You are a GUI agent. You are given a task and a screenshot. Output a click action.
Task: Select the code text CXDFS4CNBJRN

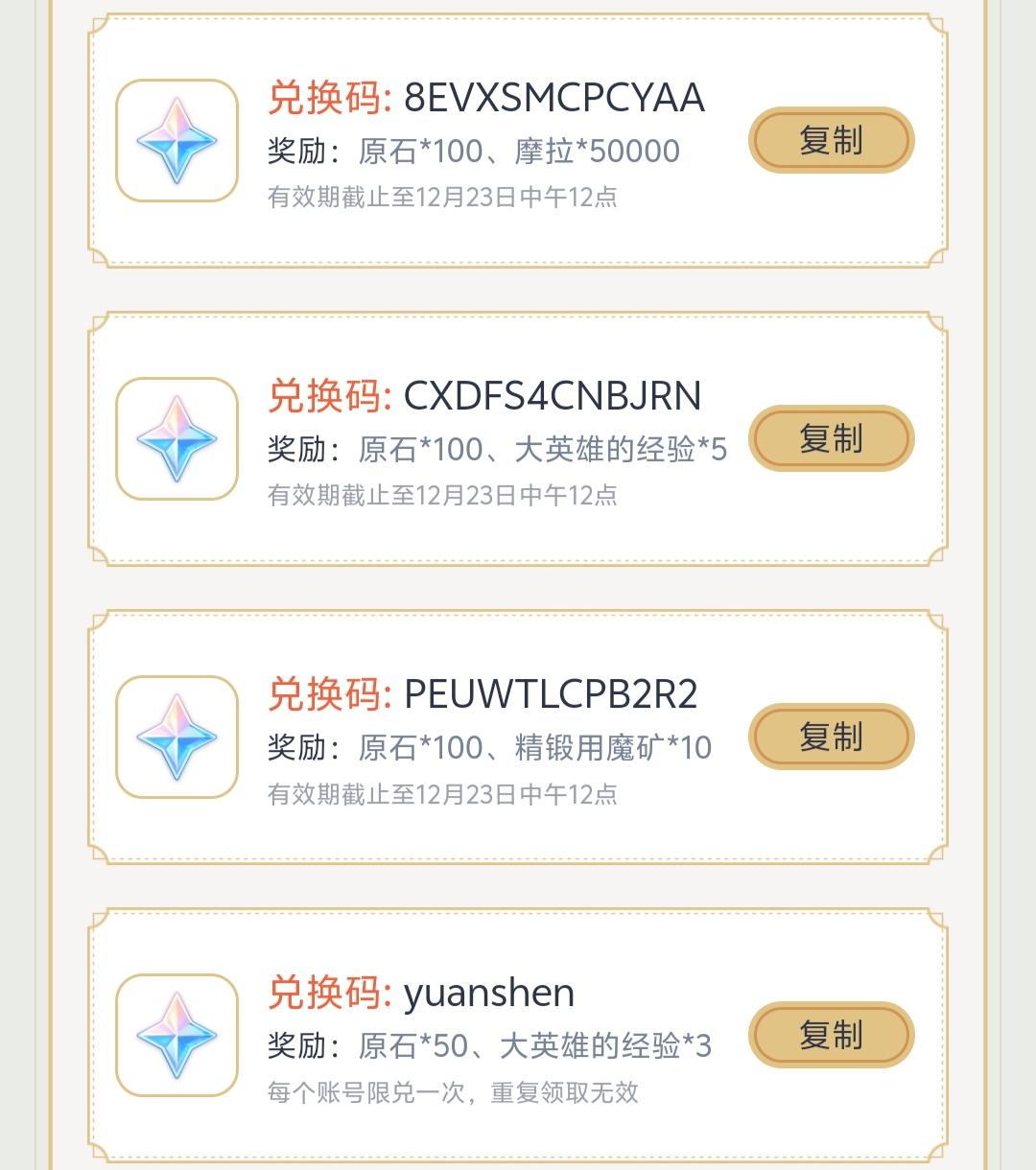(x=553, y=395)
